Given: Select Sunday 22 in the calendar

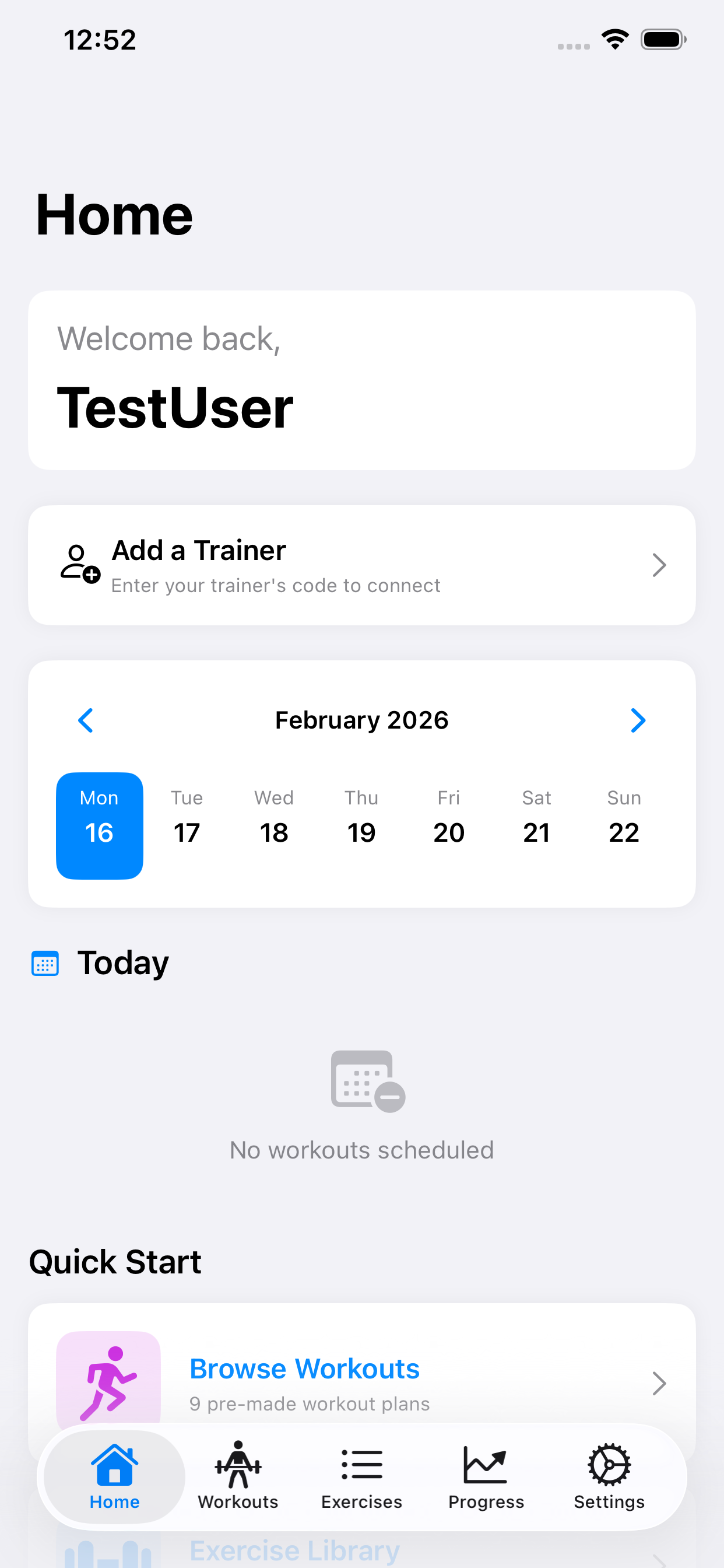Looking at the screenshot, I should click(624, 825).
